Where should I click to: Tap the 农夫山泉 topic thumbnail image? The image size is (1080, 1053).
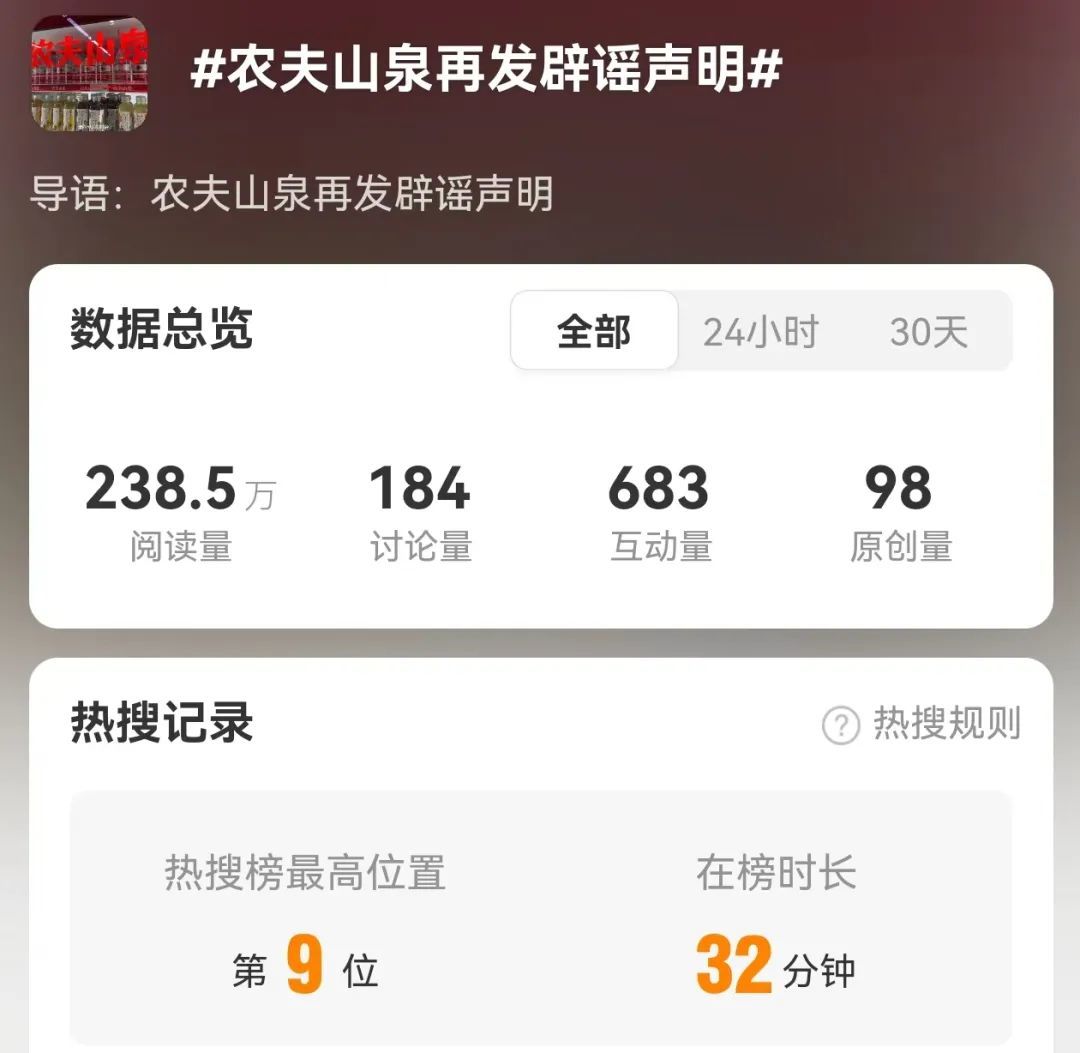click(89, 72)
